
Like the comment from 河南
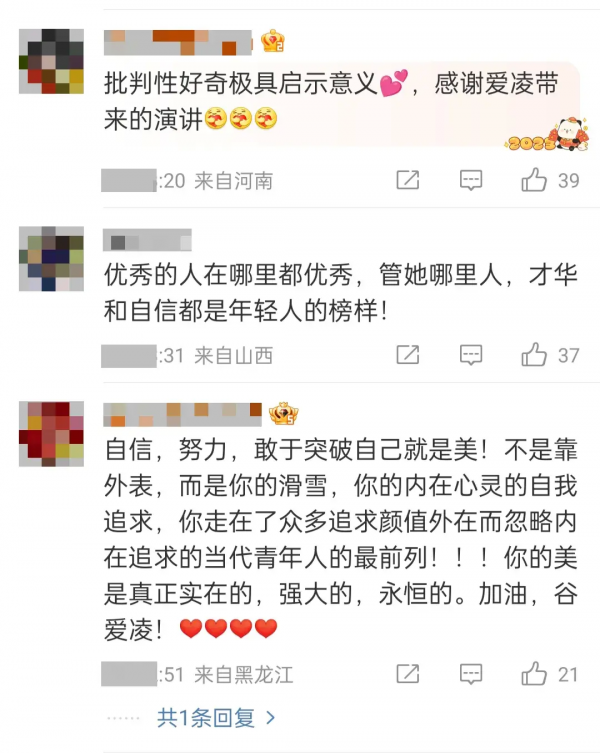pos(535,180)
